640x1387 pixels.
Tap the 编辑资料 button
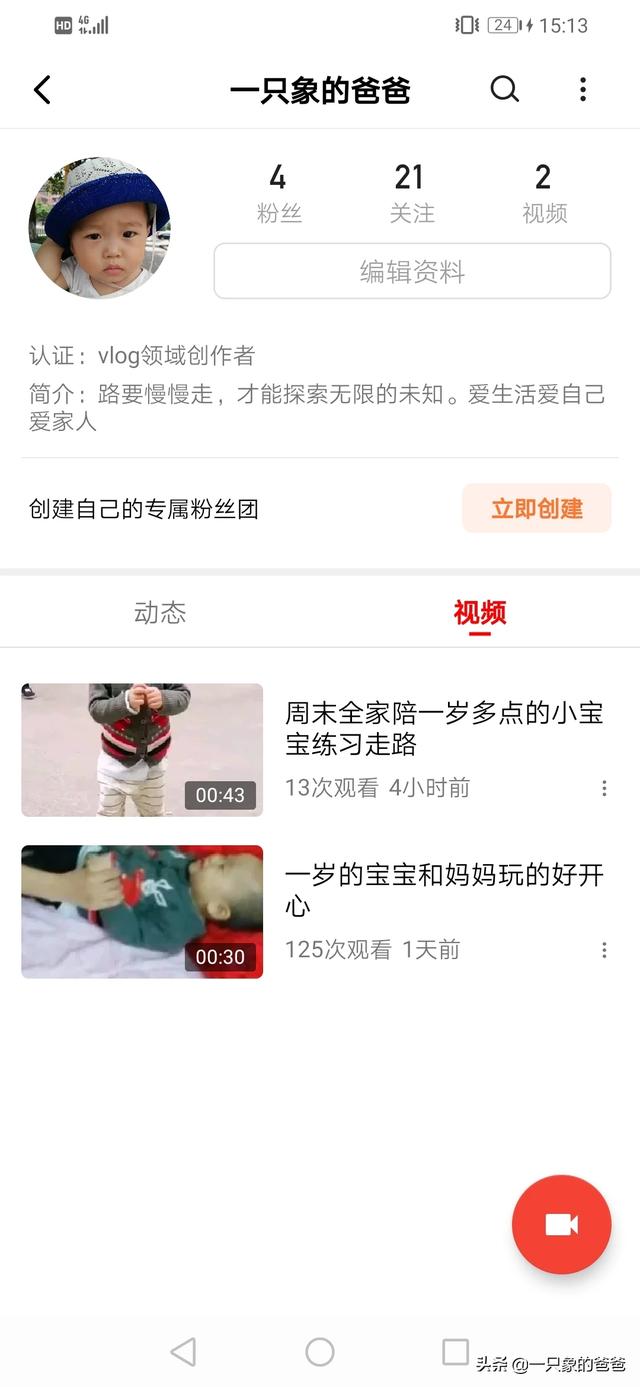click(x=412, y=271)
